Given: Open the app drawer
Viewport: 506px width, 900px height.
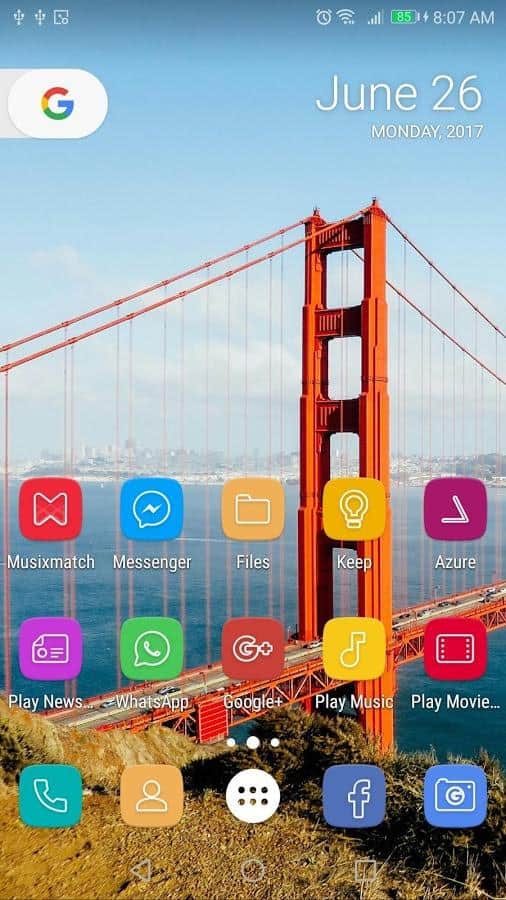Looking at the screenshot, I should pyautogui.click(x=253, y=796).
